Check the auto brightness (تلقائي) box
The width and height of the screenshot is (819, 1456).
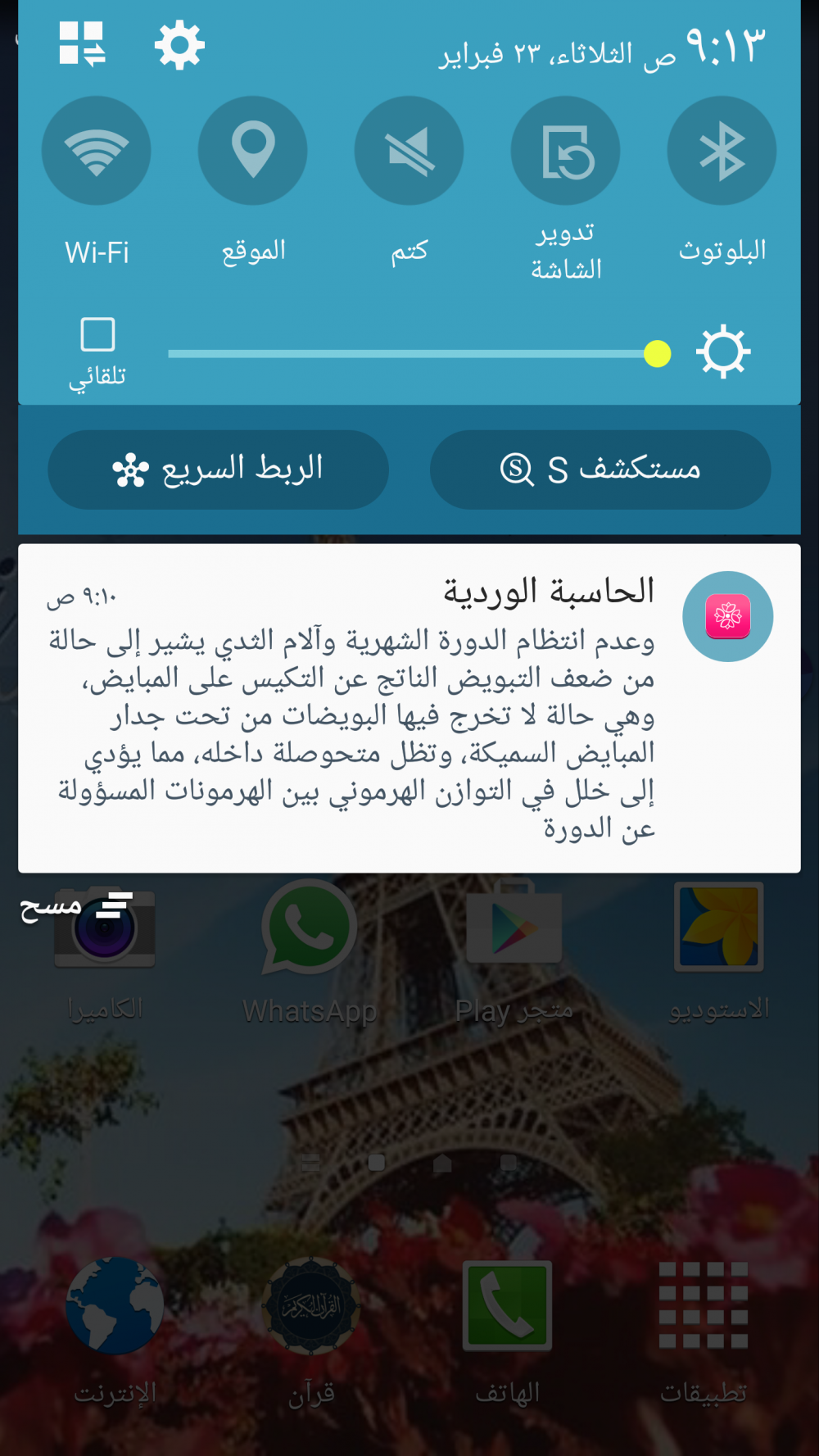click(x=97, y=335)
